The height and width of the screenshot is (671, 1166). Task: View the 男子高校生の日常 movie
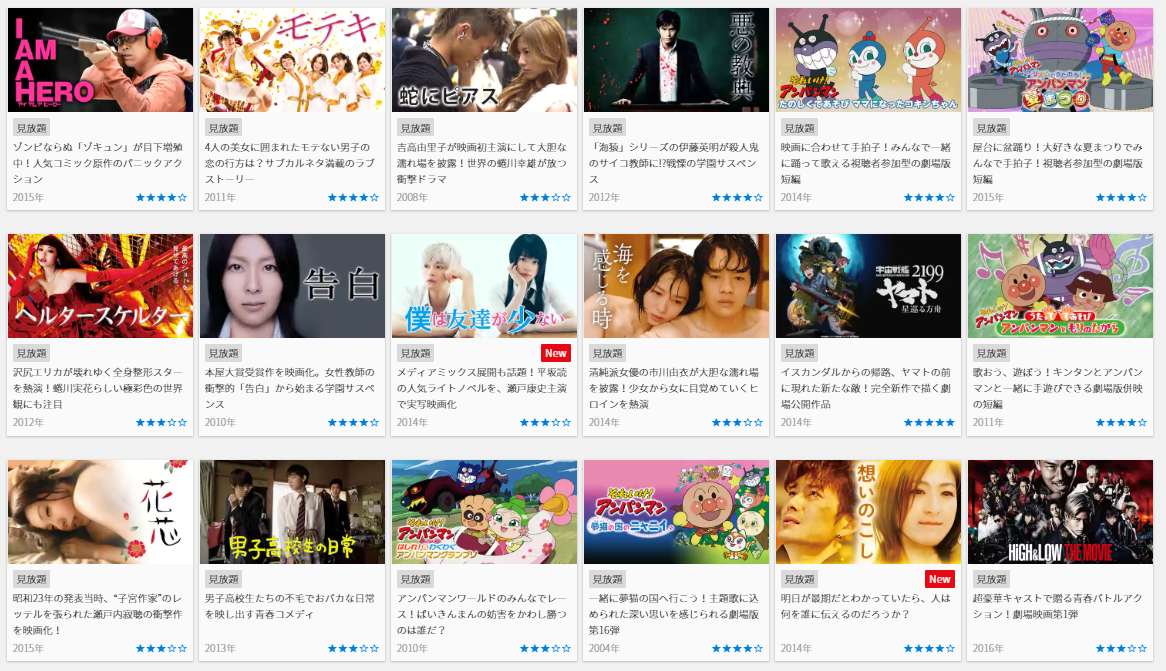pyautogui.click(x=292, y=512)
